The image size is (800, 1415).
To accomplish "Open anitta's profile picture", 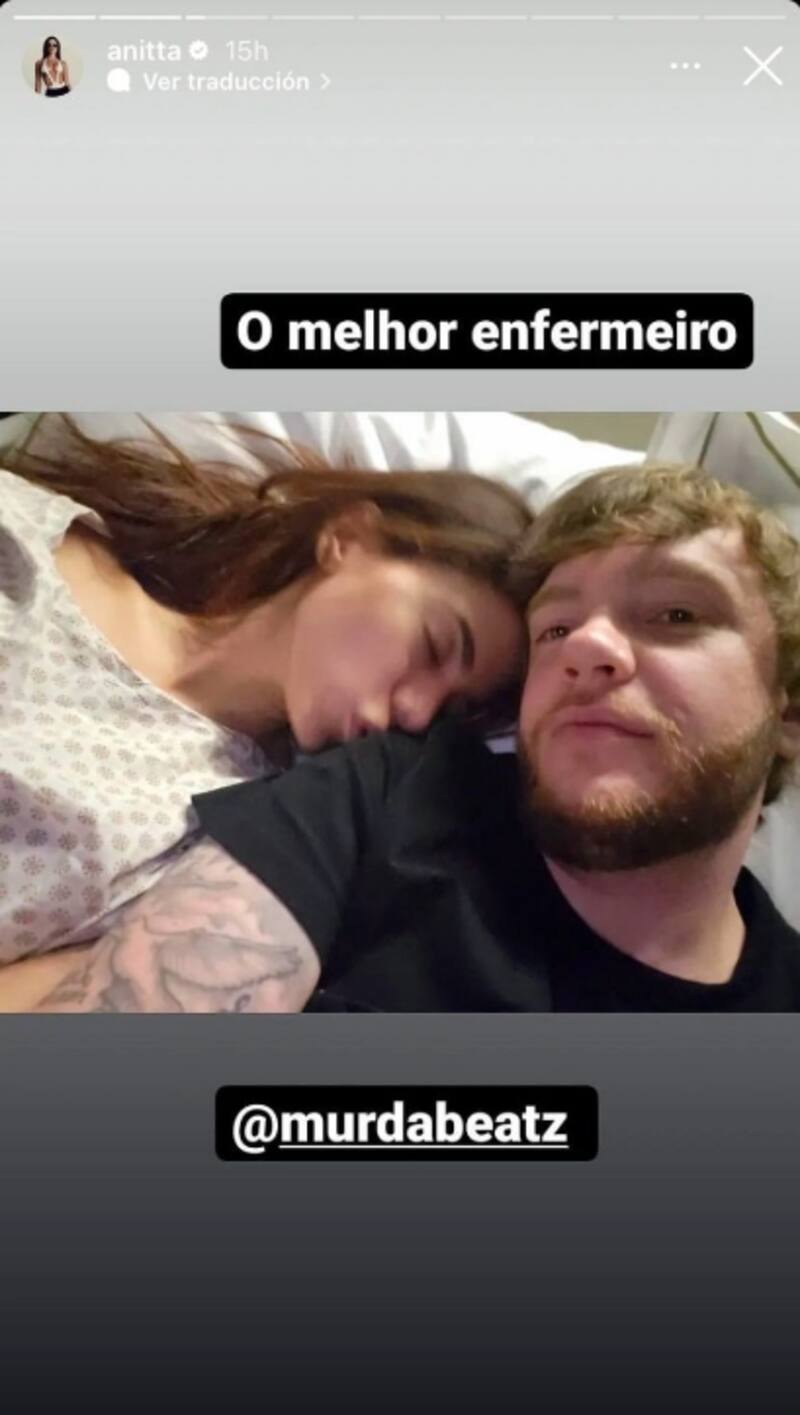I will click(52, 66).
